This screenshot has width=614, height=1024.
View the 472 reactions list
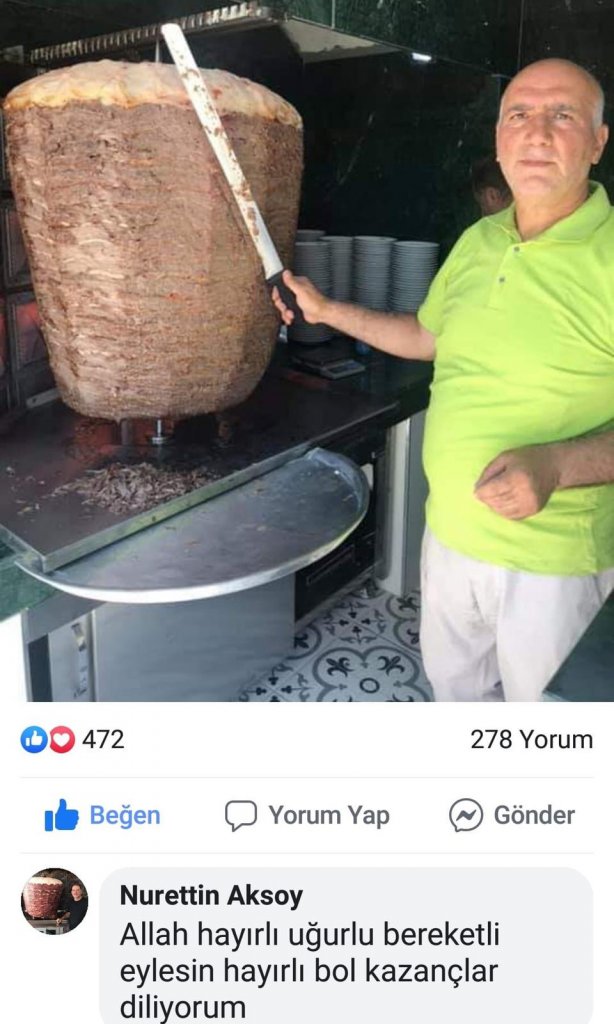[x=72, y=739]
